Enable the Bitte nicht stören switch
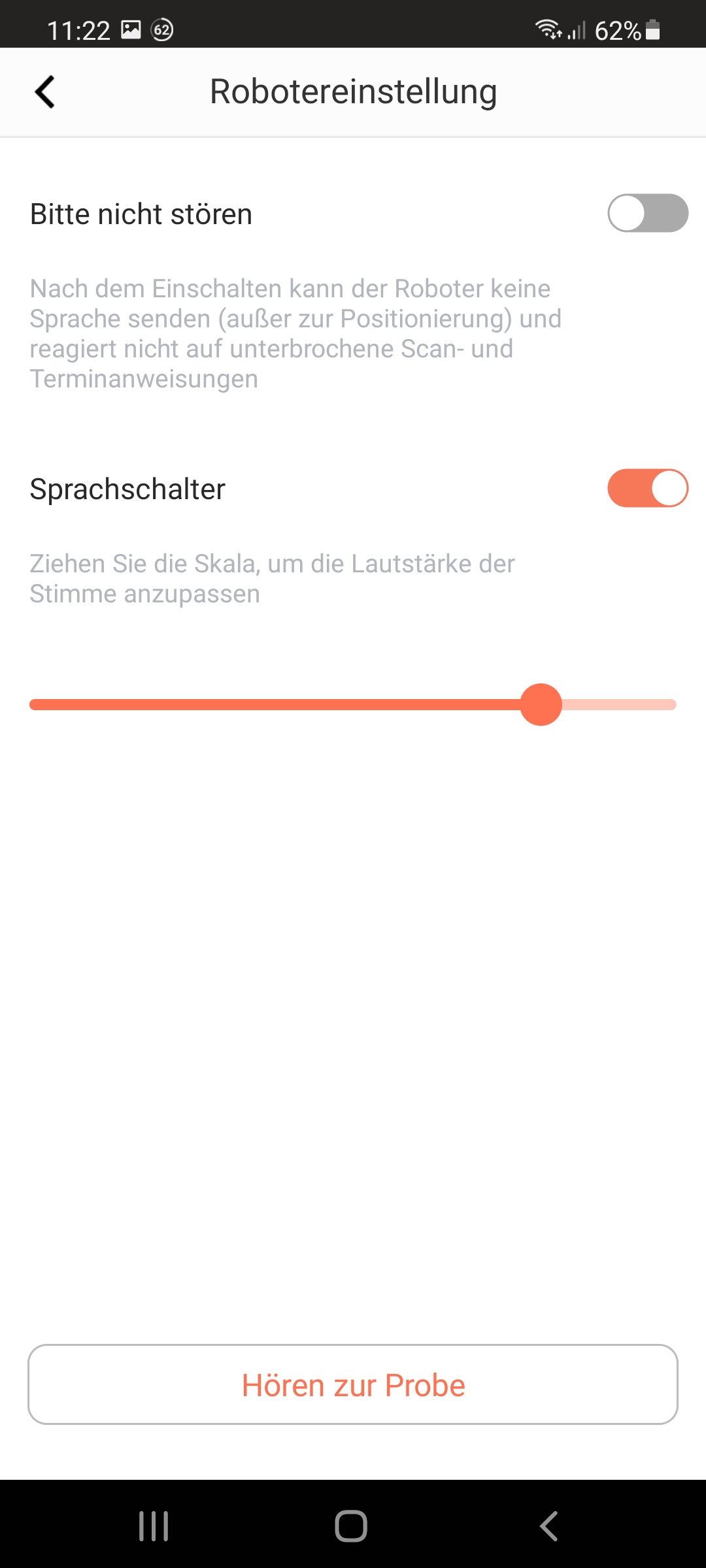The width and height of the screenshot is (706, 1568). click(648, 213)
